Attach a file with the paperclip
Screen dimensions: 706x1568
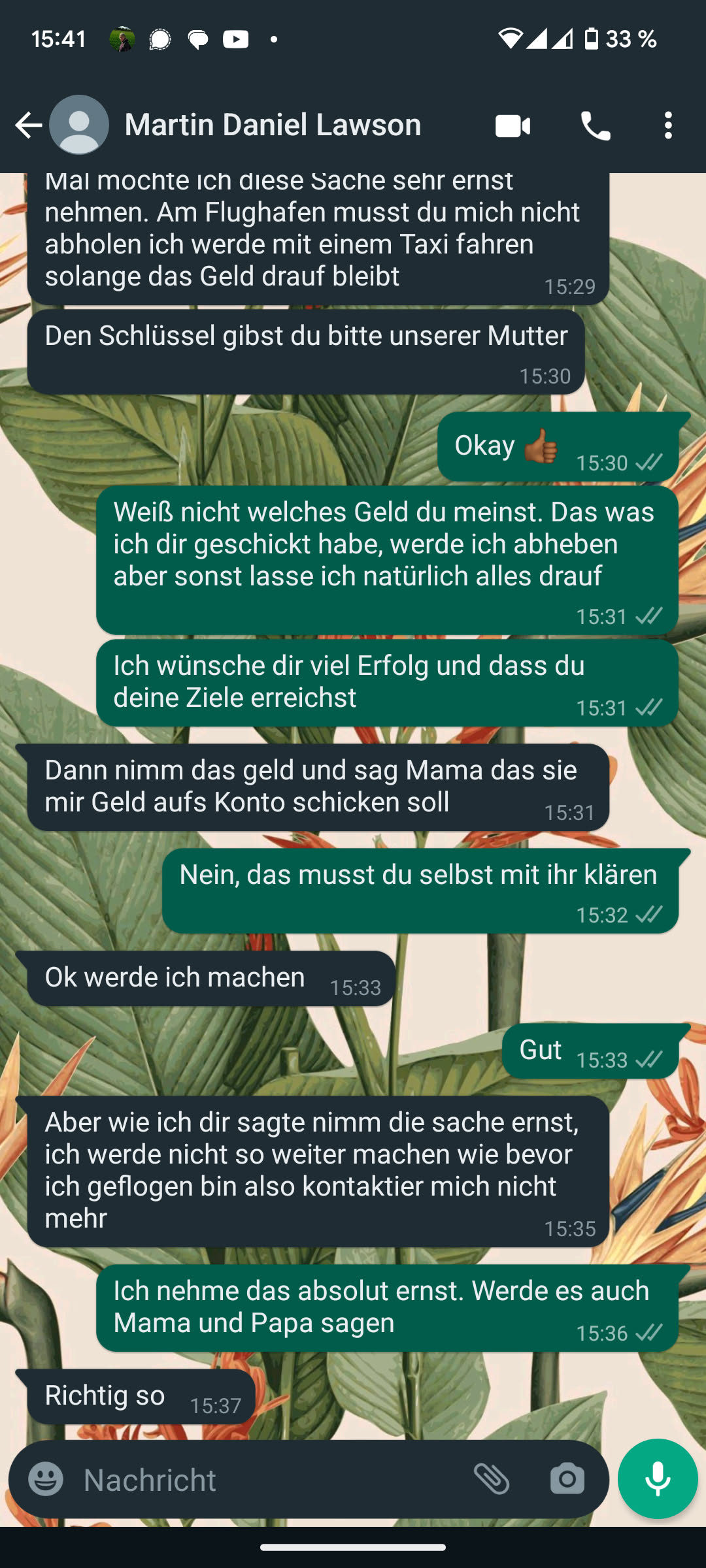(492, 1479)
